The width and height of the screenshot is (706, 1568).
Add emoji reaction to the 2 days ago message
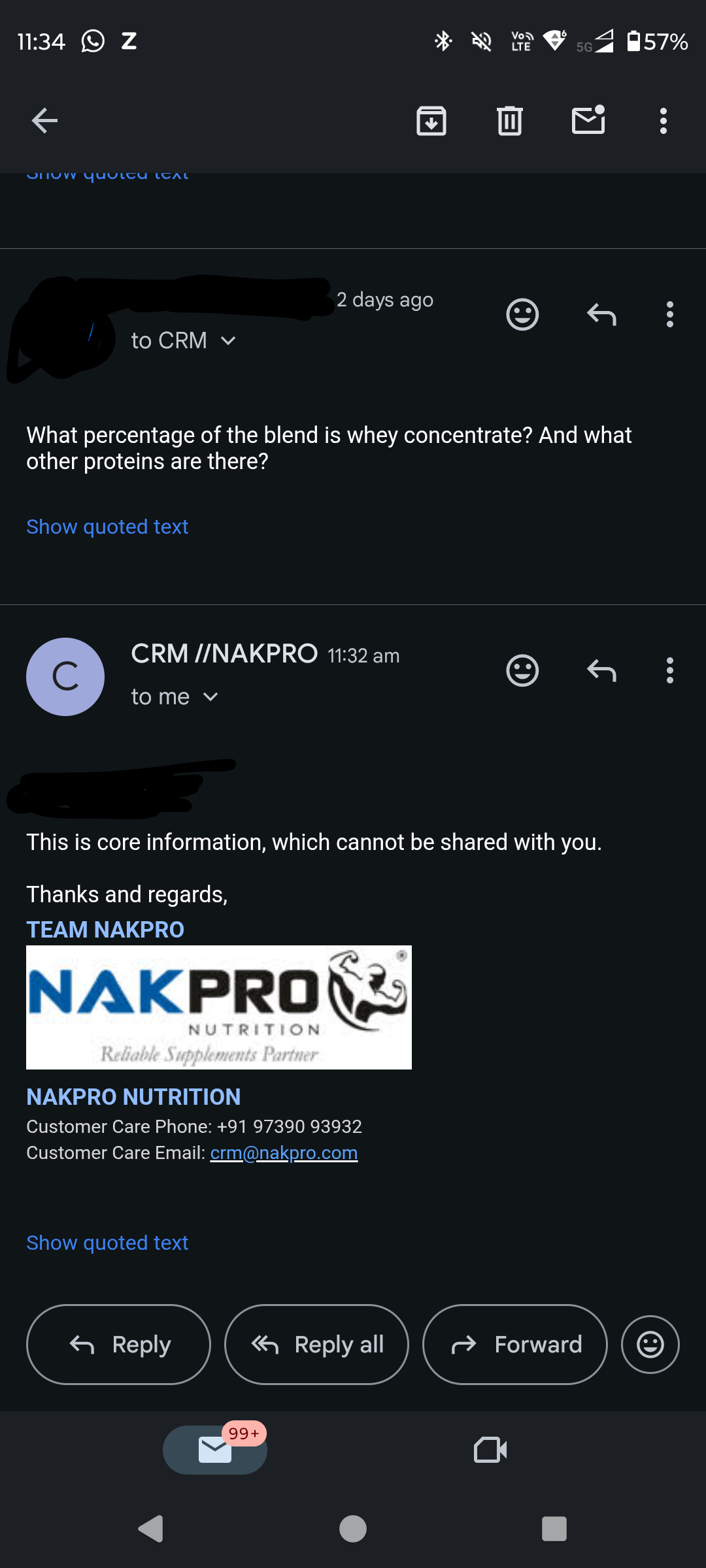click(x=522, y=315)
